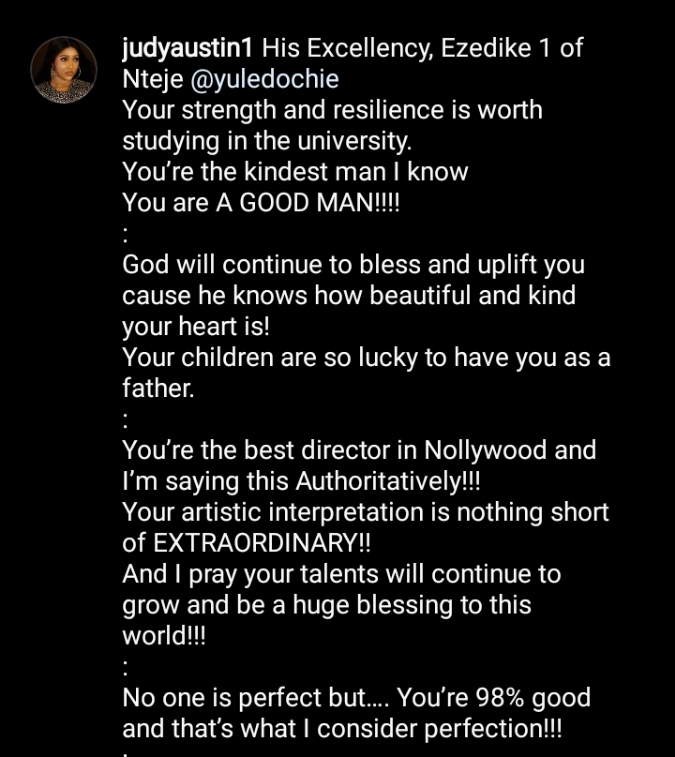Open the @yuledochie mention
This screenshot has height=757, width=675.
point(260,77)
